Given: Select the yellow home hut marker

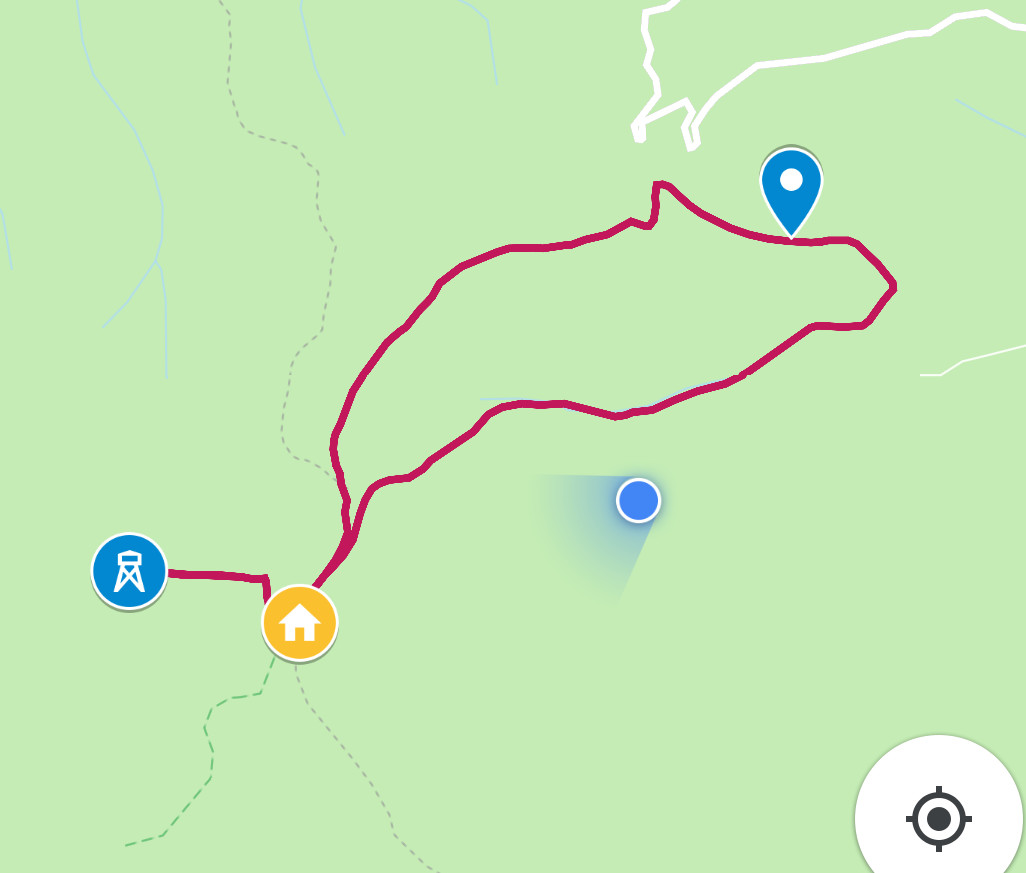Looking at the screenshot, I should click(299, 622).
